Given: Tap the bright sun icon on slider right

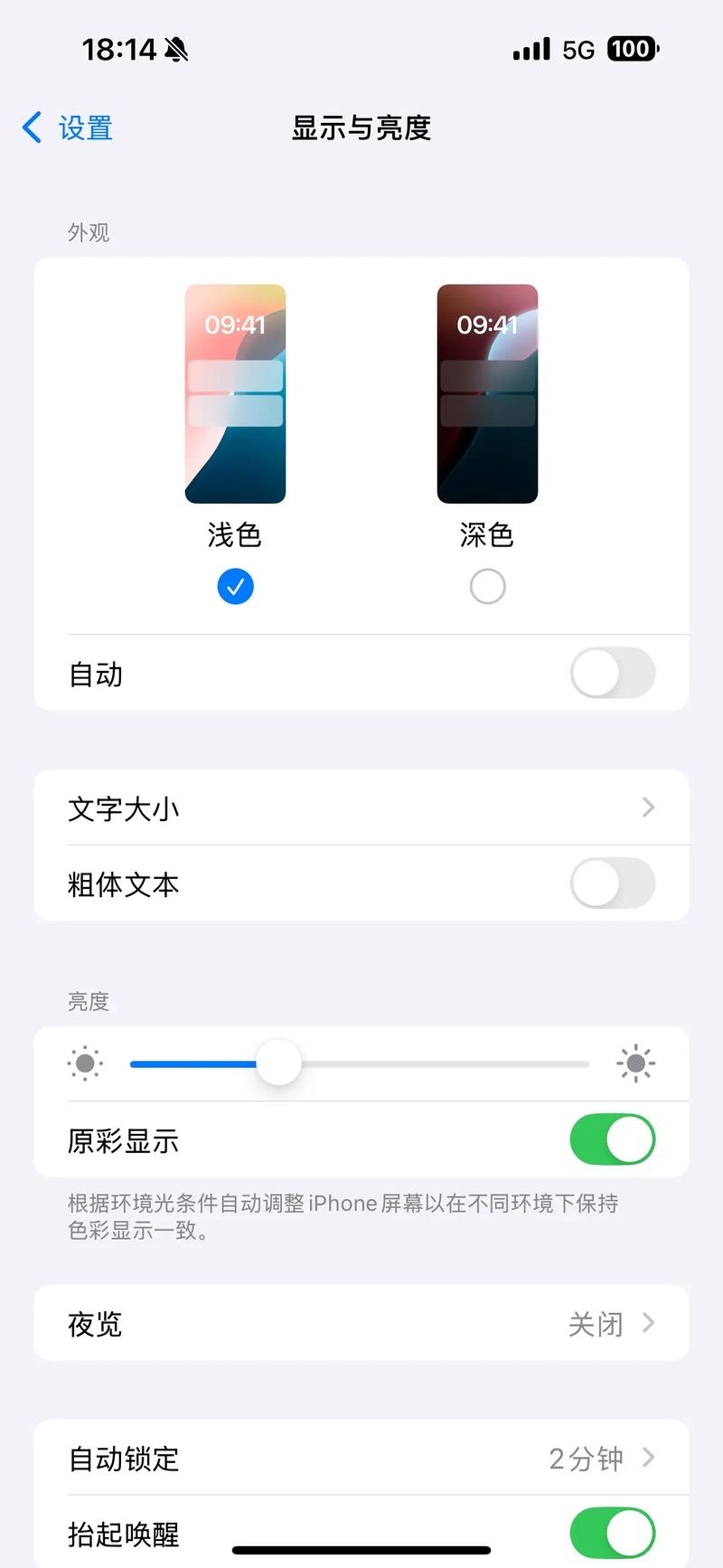Looking at the screenshot, I should [635, 1063].
